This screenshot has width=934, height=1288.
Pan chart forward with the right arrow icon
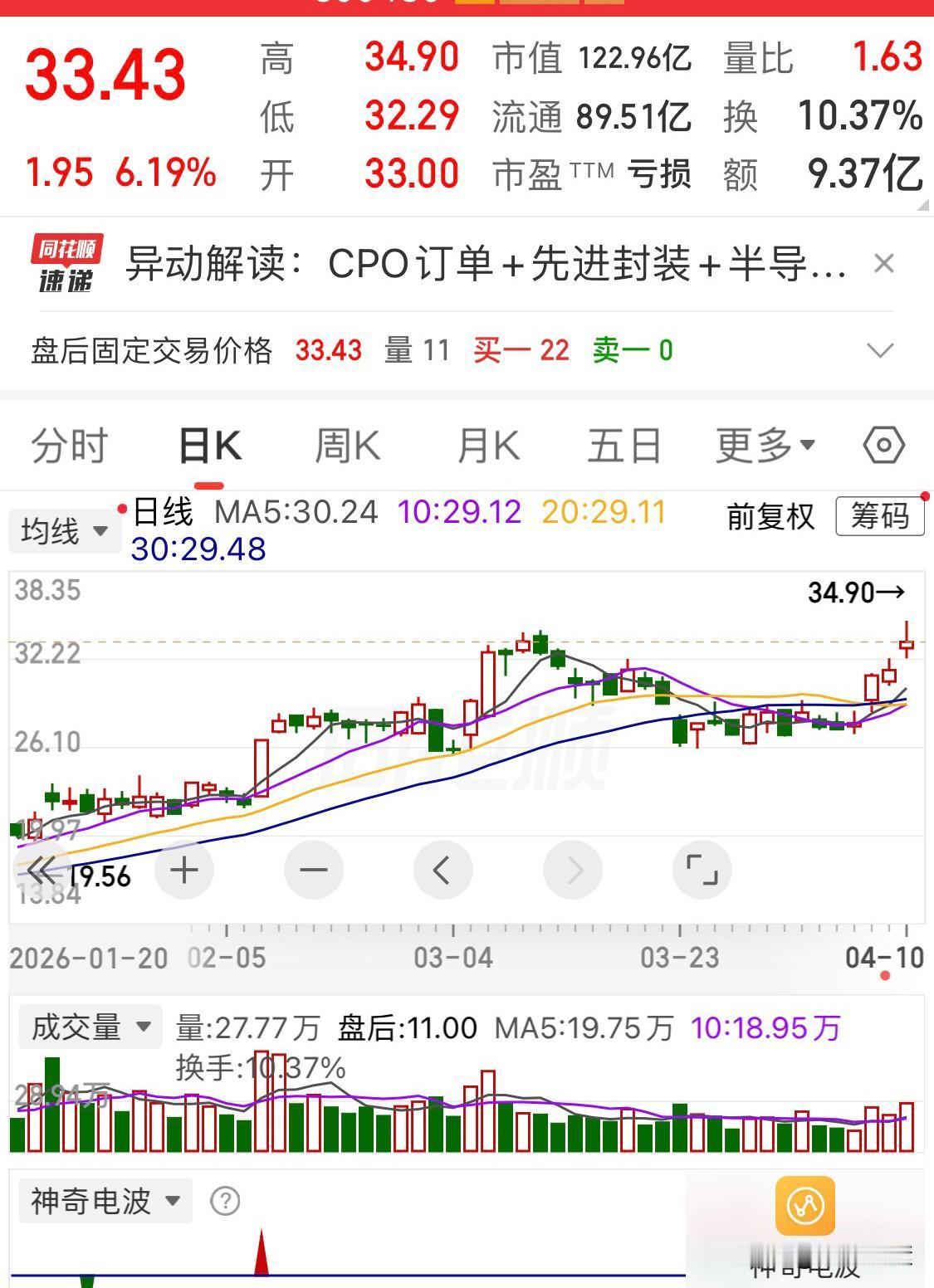[573, 871]
